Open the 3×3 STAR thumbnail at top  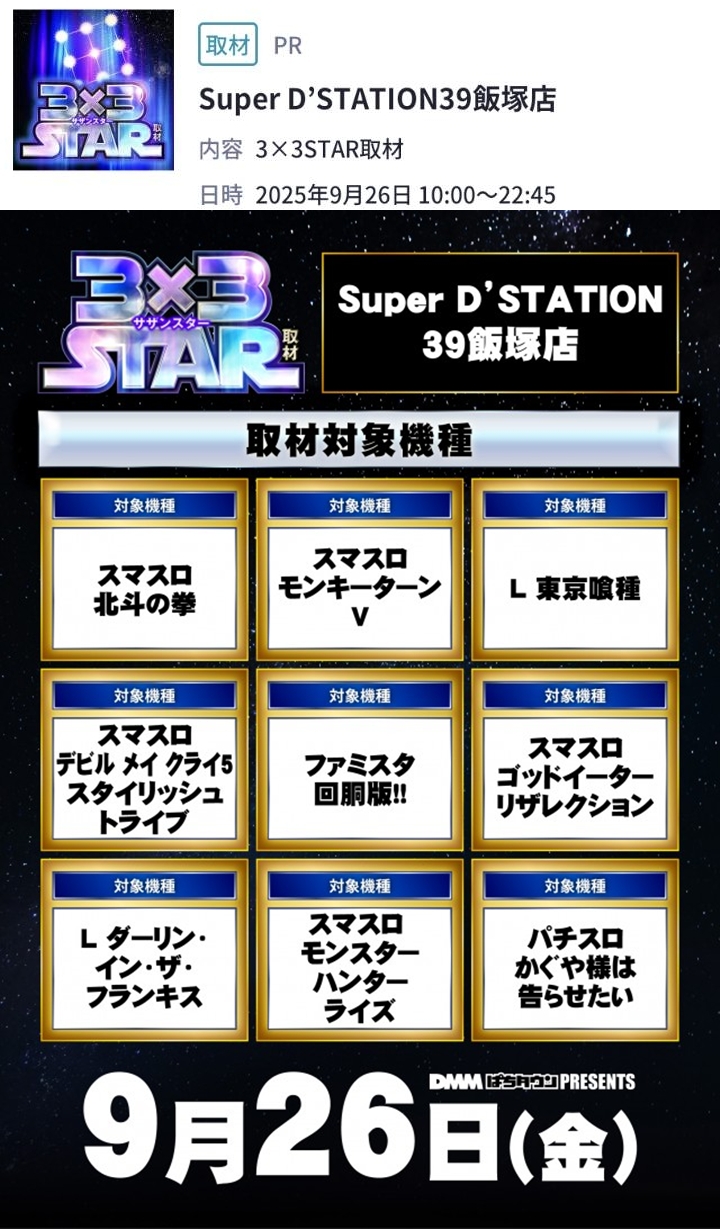click(x=93, y=90)
